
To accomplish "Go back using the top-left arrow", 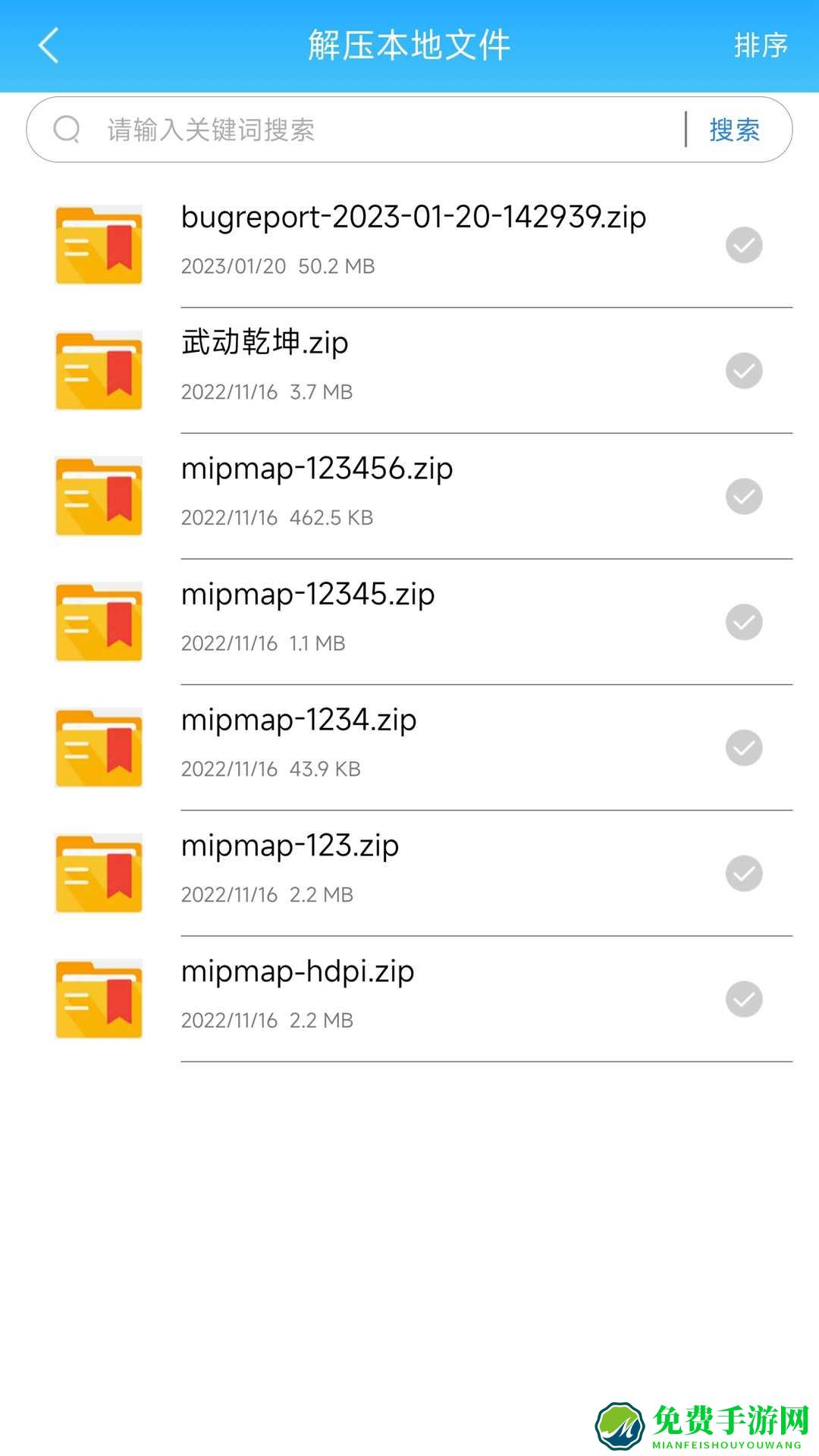I will [x=49, y=45].
